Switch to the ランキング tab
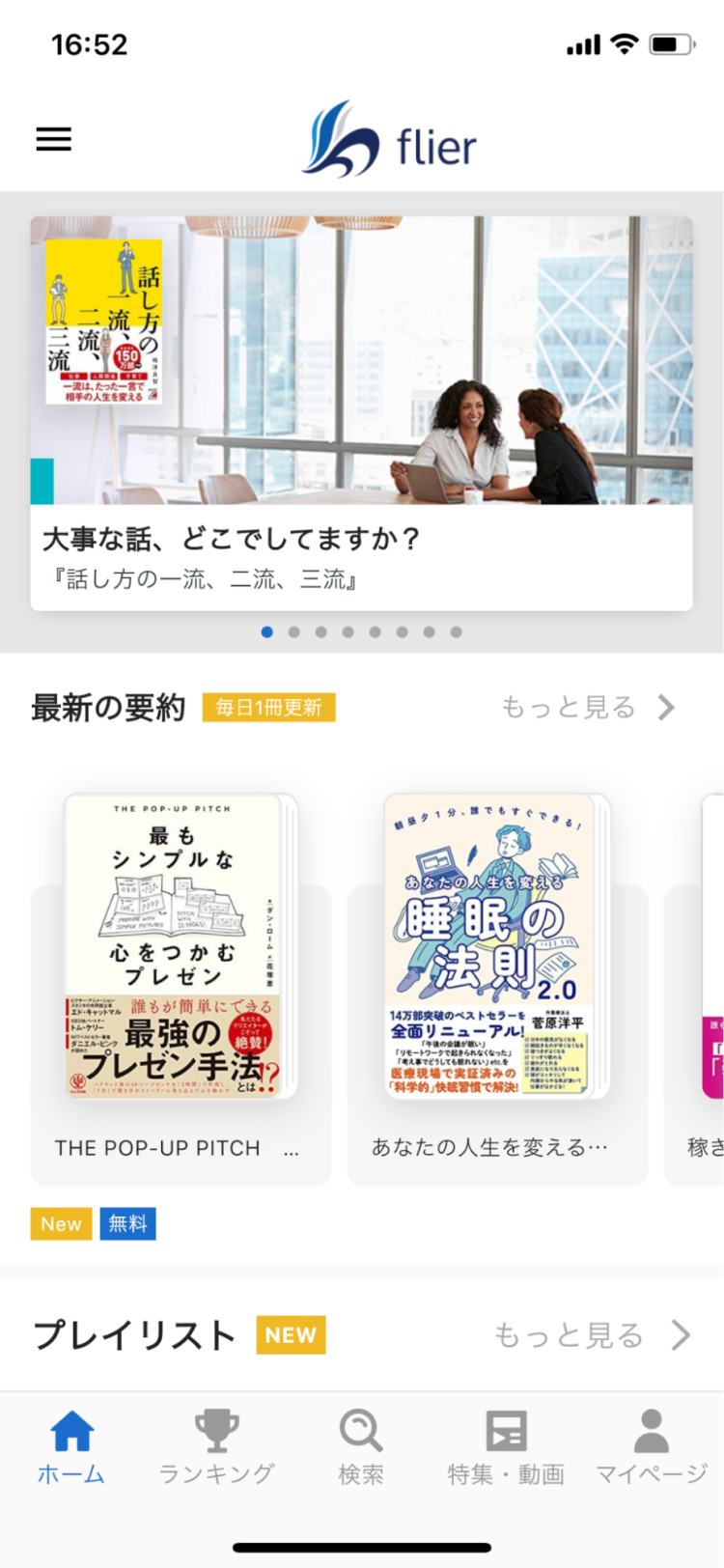This screenshot has width=724, height=1568. coord(216,1445)
